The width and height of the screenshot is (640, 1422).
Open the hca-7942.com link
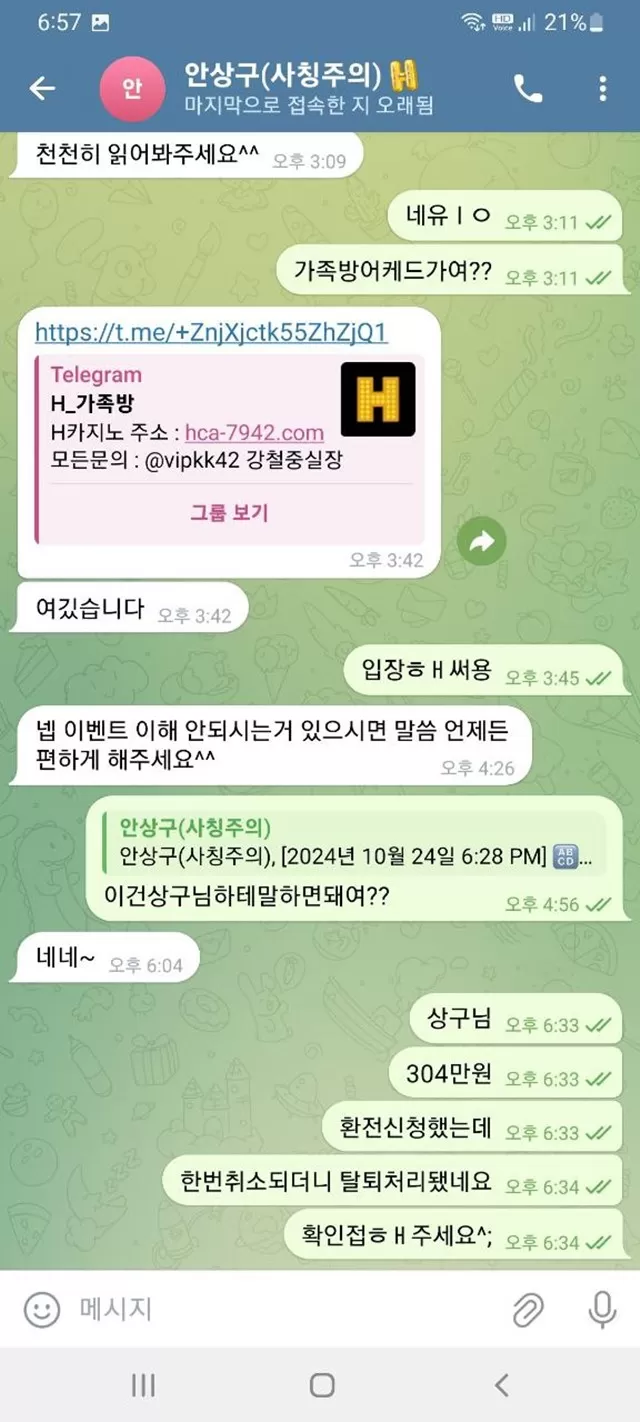(254, 433)
